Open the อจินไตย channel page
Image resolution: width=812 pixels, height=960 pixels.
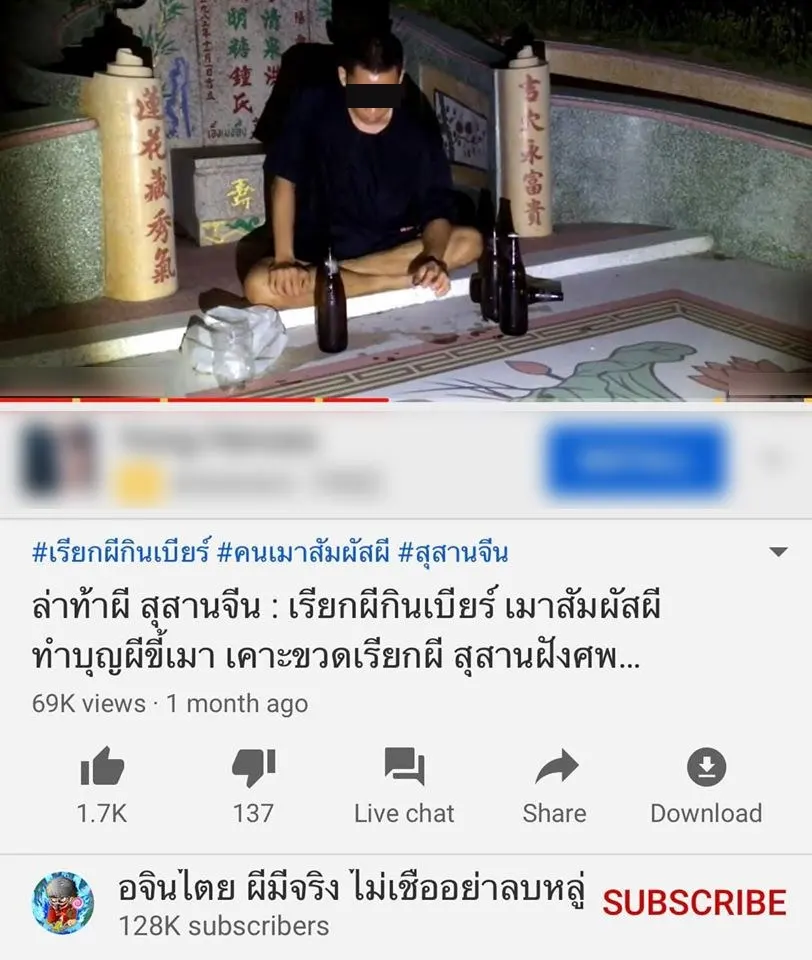point(64,903)
